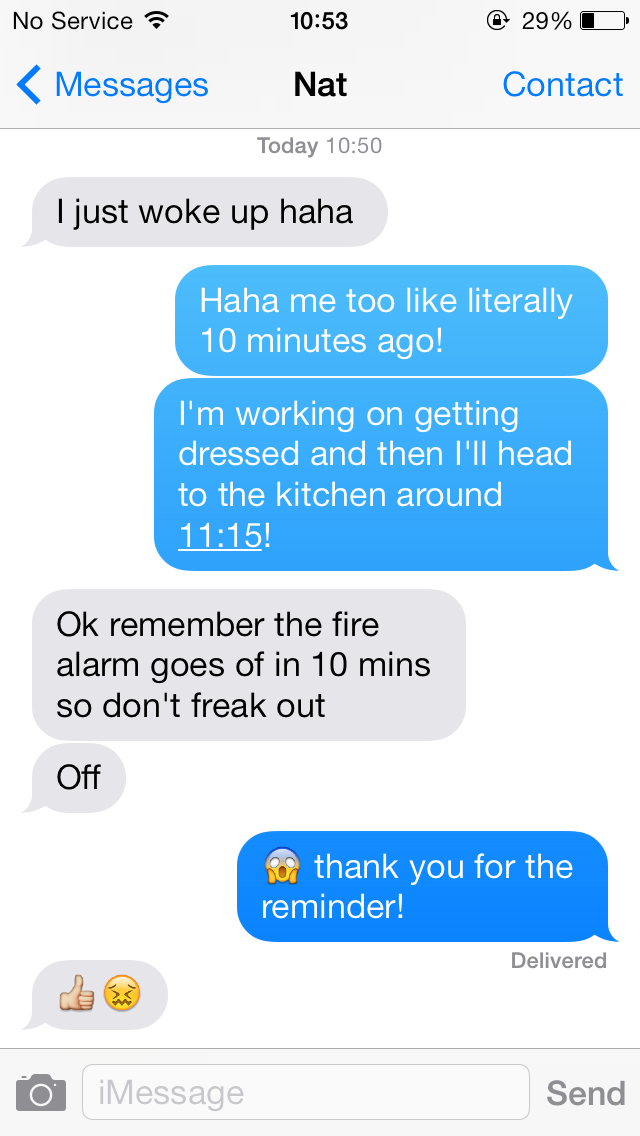
Task: Go back to the Messages list
Action: pos(112,85)
